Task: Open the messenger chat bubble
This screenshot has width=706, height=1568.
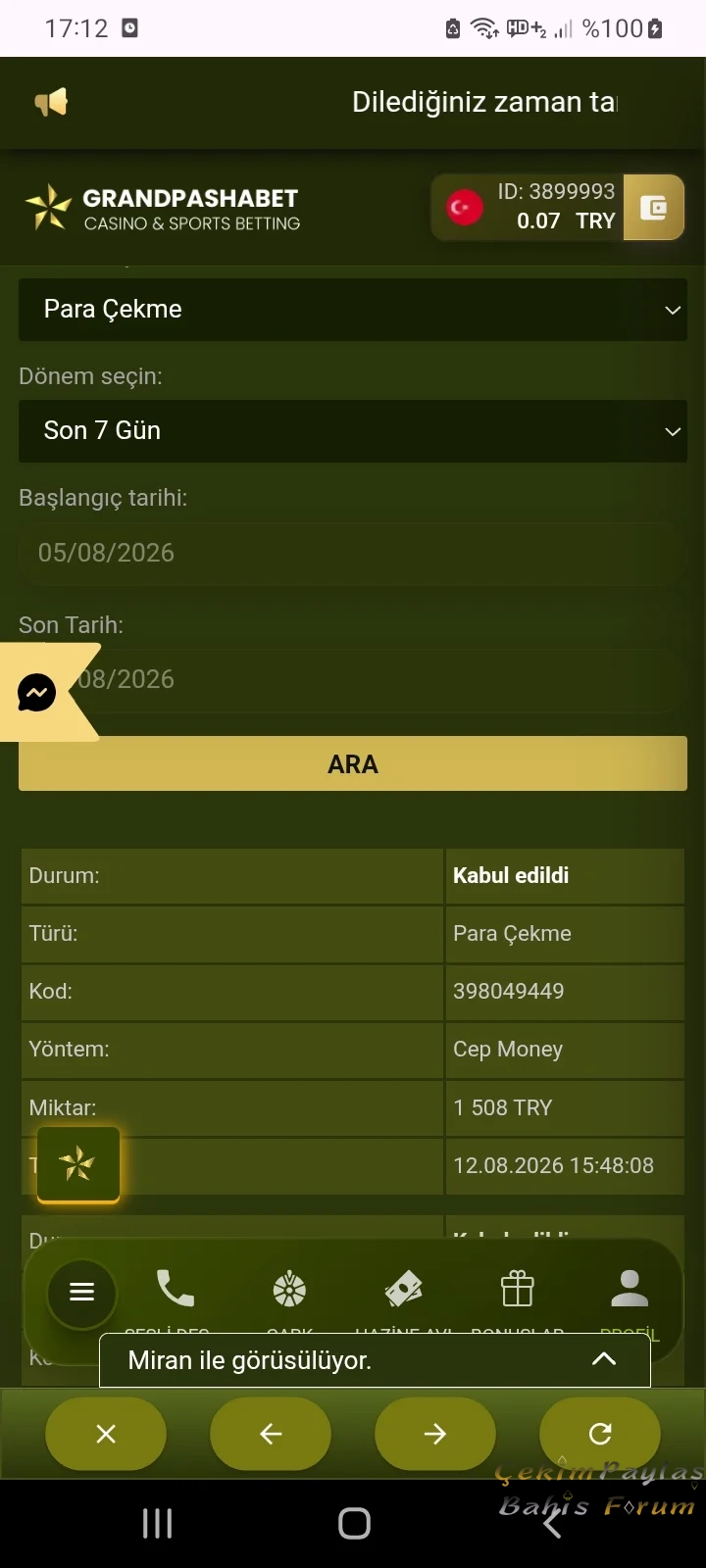Action: [x=37, y=693]
